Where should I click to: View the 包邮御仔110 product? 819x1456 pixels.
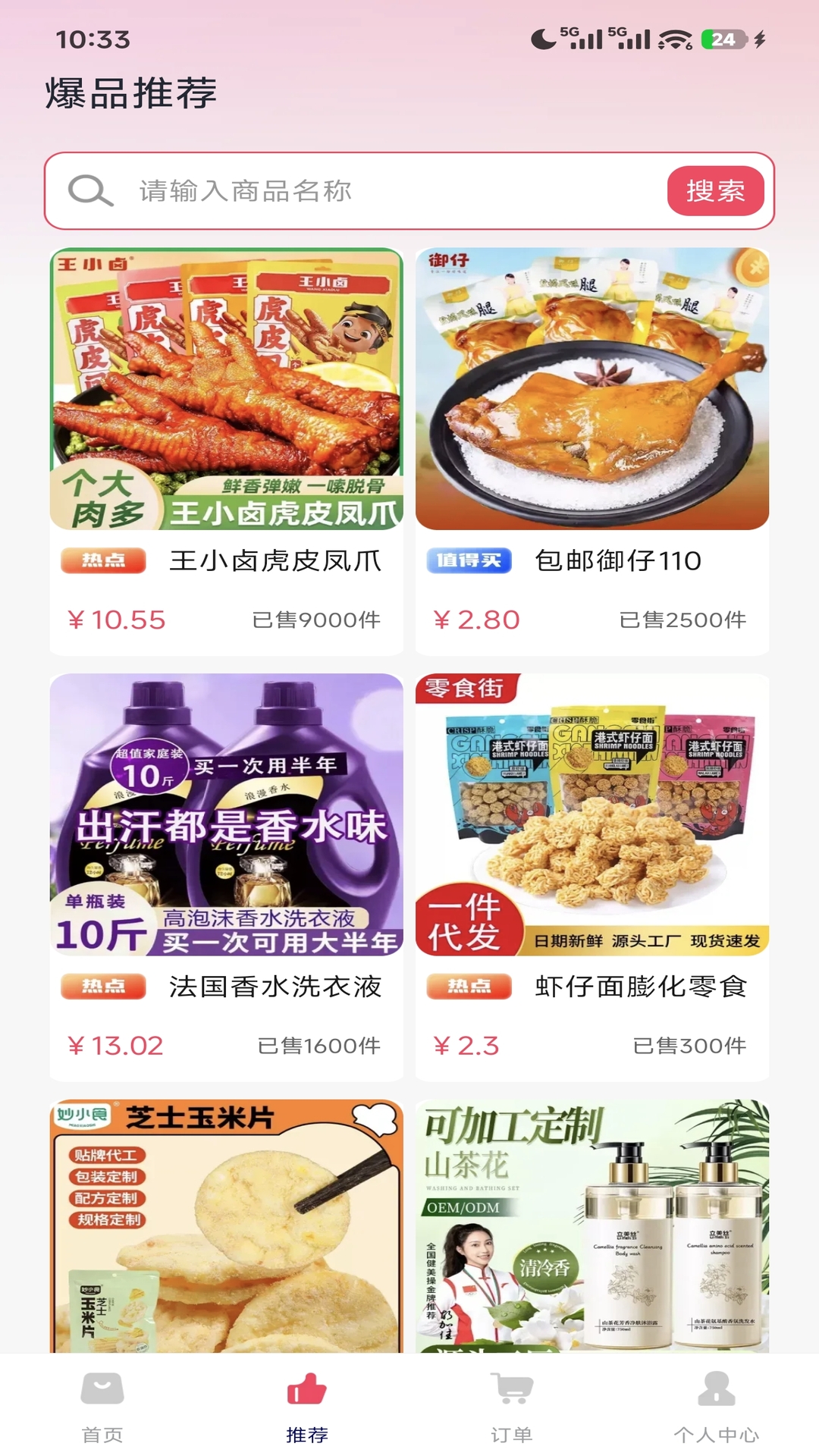(x=592, y=451)
